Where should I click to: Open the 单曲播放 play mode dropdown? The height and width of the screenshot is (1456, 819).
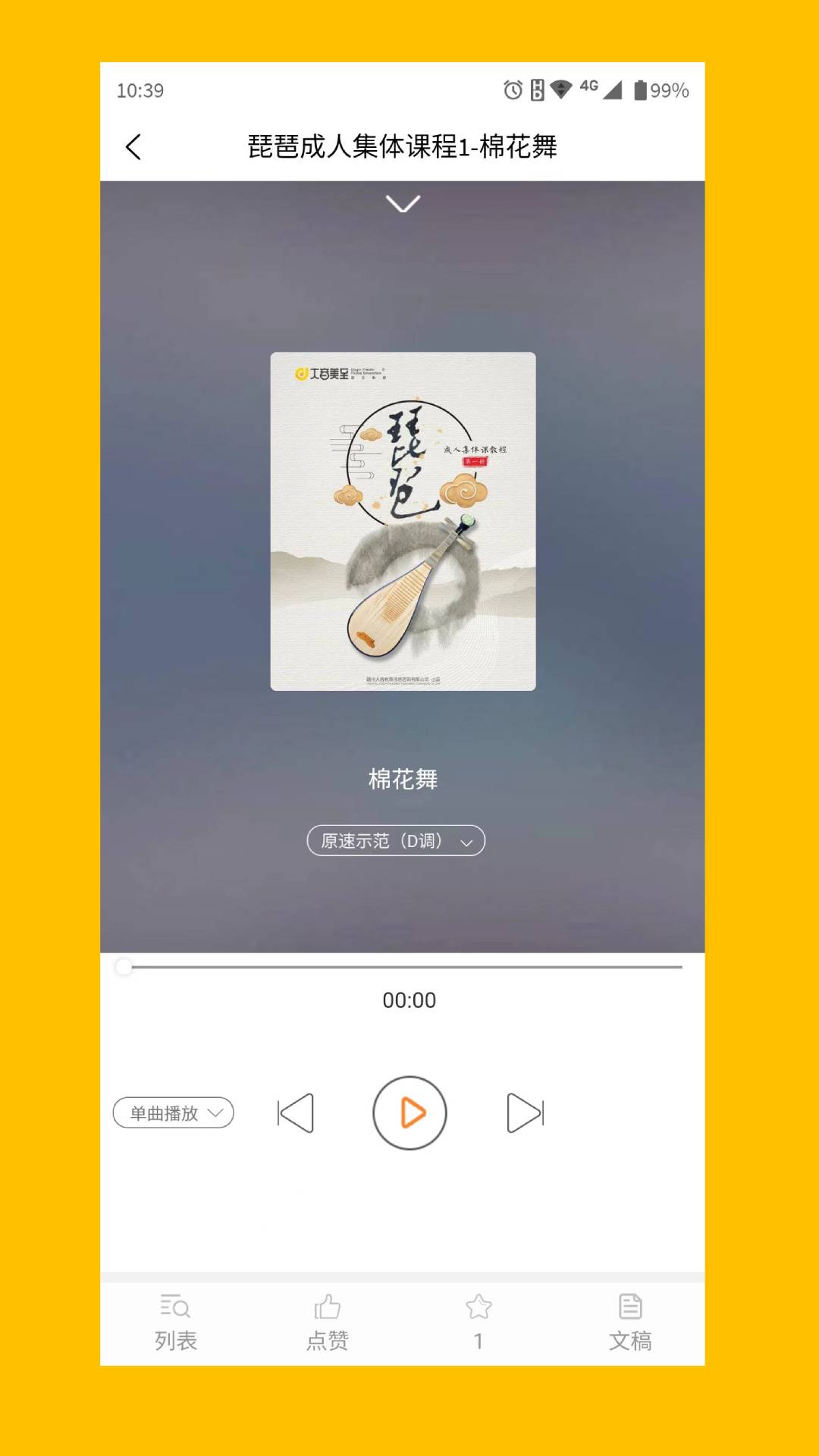(x=174, y=1112)
